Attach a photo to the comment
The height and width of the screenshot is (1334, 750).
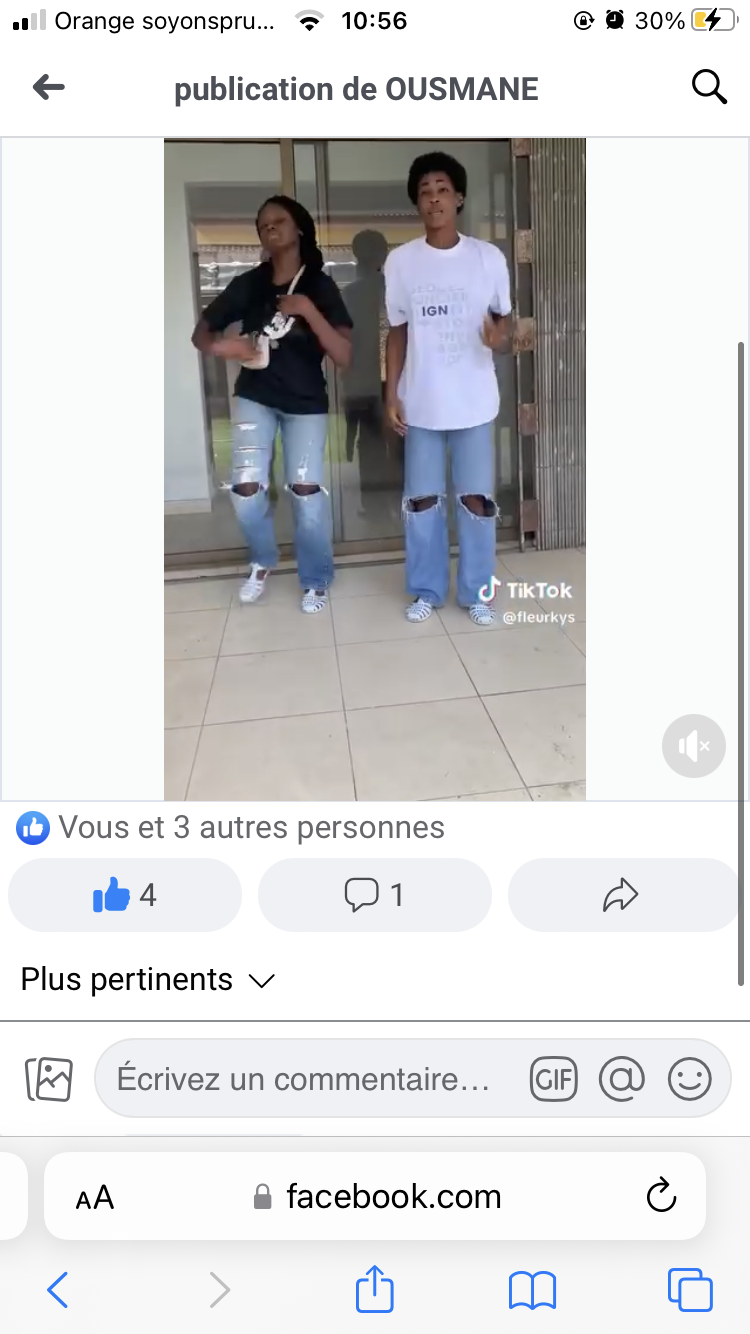coord(49,1079)
